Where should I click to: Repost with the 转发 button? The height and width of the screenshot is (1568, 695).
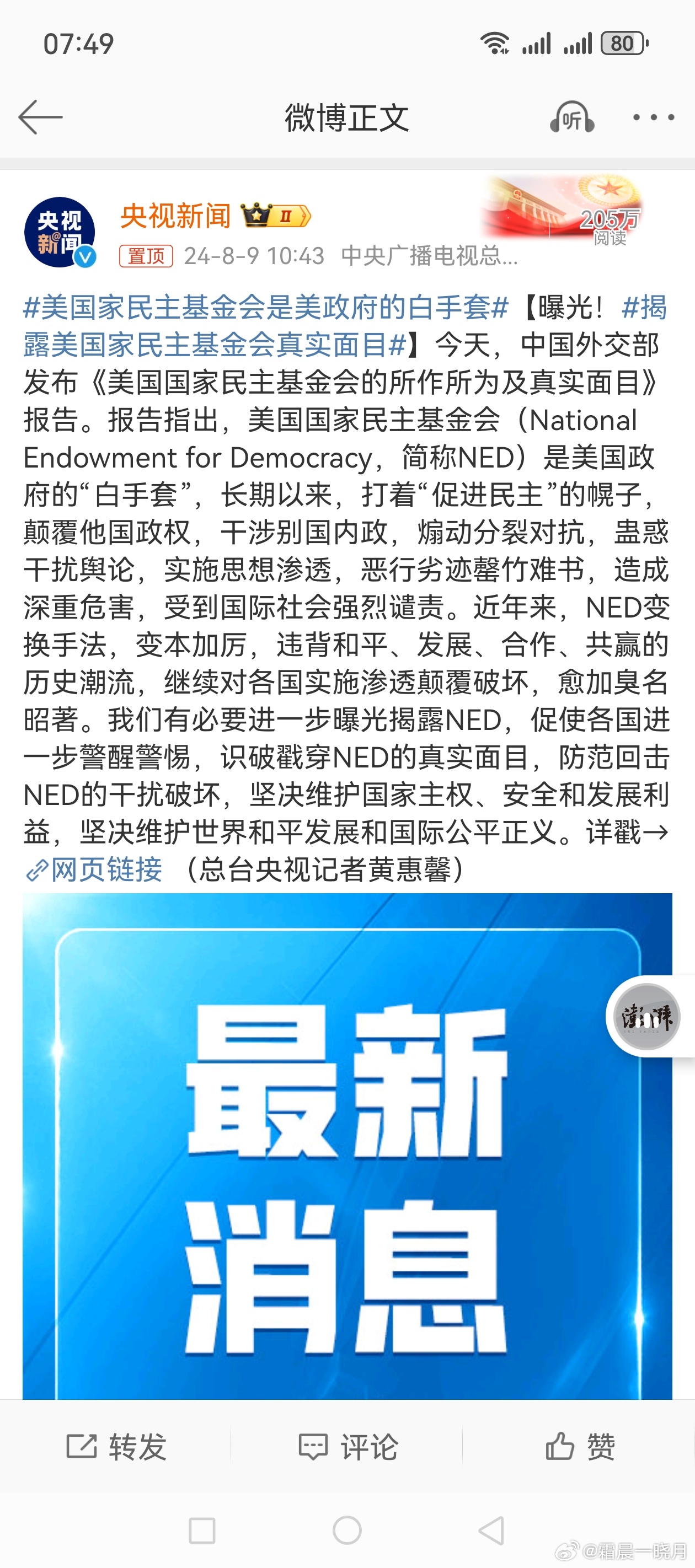point(116,1446)
